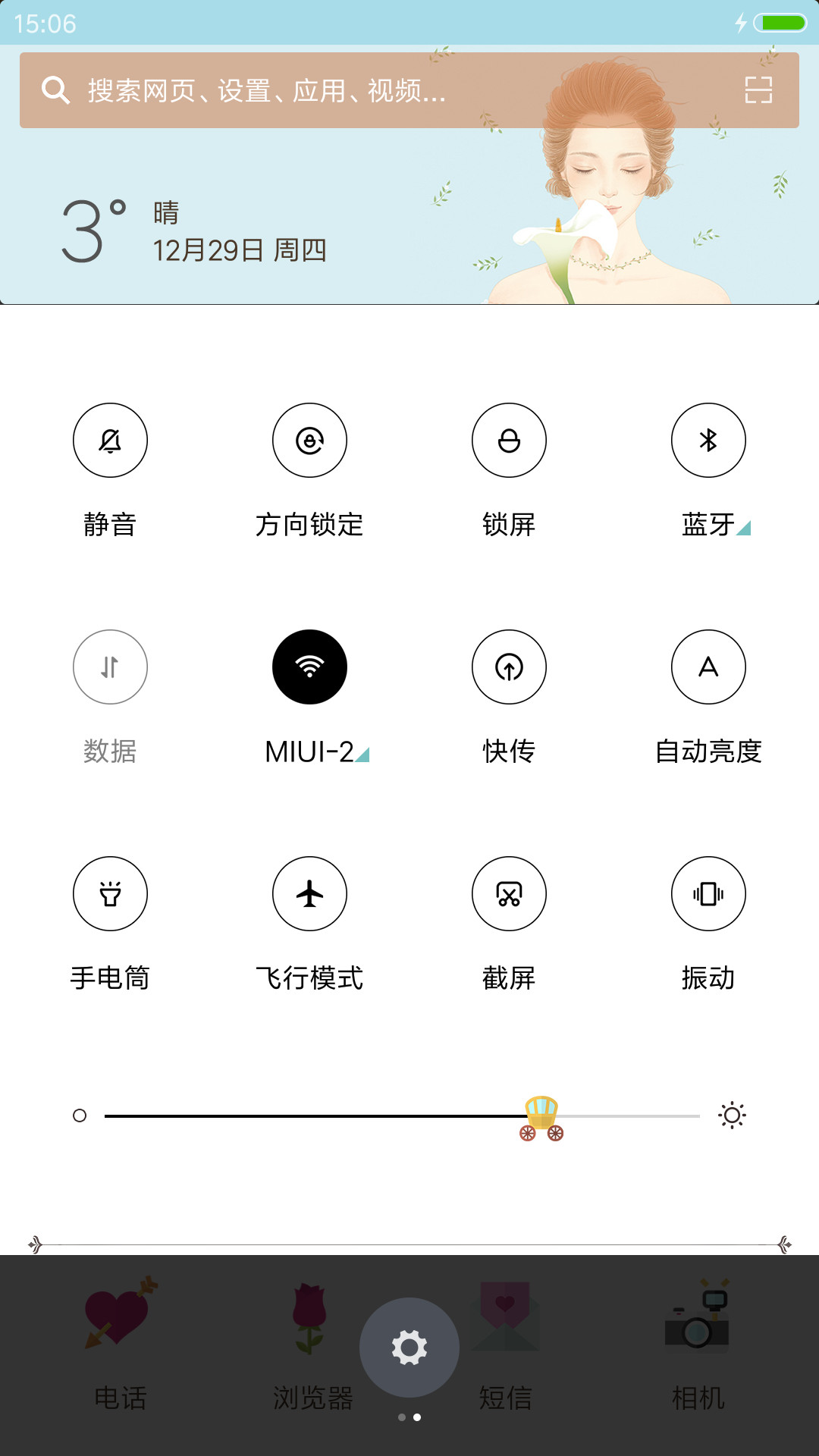Screen dimensions: 819x1456
Task: Turn off the MIUI-2 Wi-Fi toggle
Action: (x=309, y=667)
